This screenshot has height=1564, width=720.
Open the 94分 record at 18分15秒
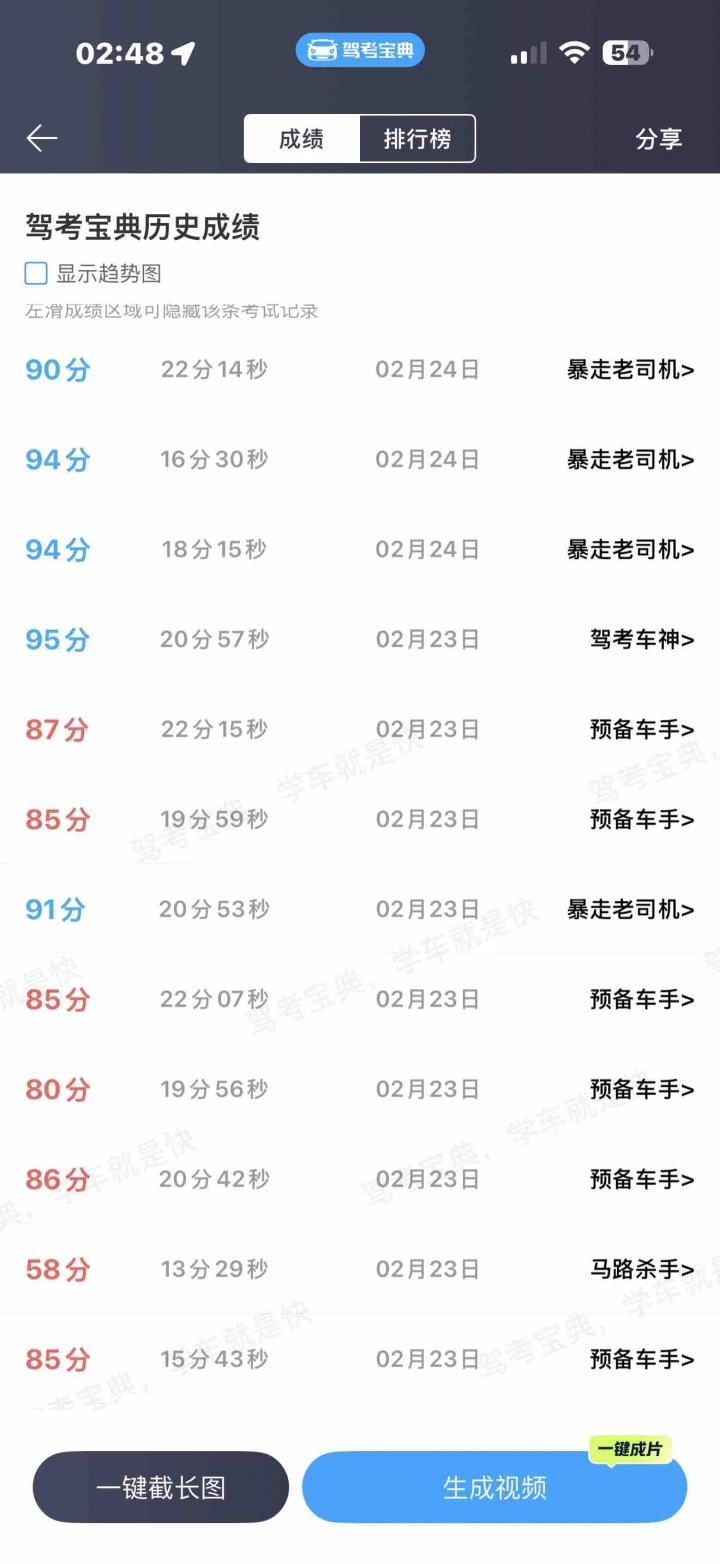[x=630, y=550]
